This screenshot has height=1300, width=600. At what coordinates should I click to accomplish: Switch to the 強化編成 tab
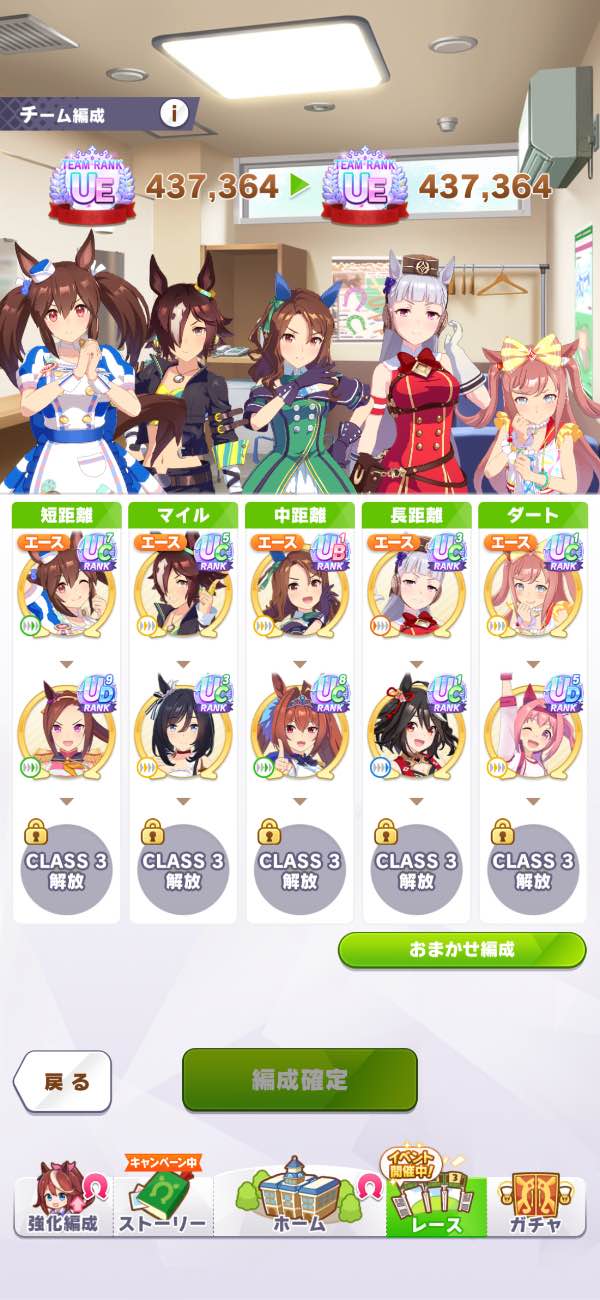(x=62, y=1202)
